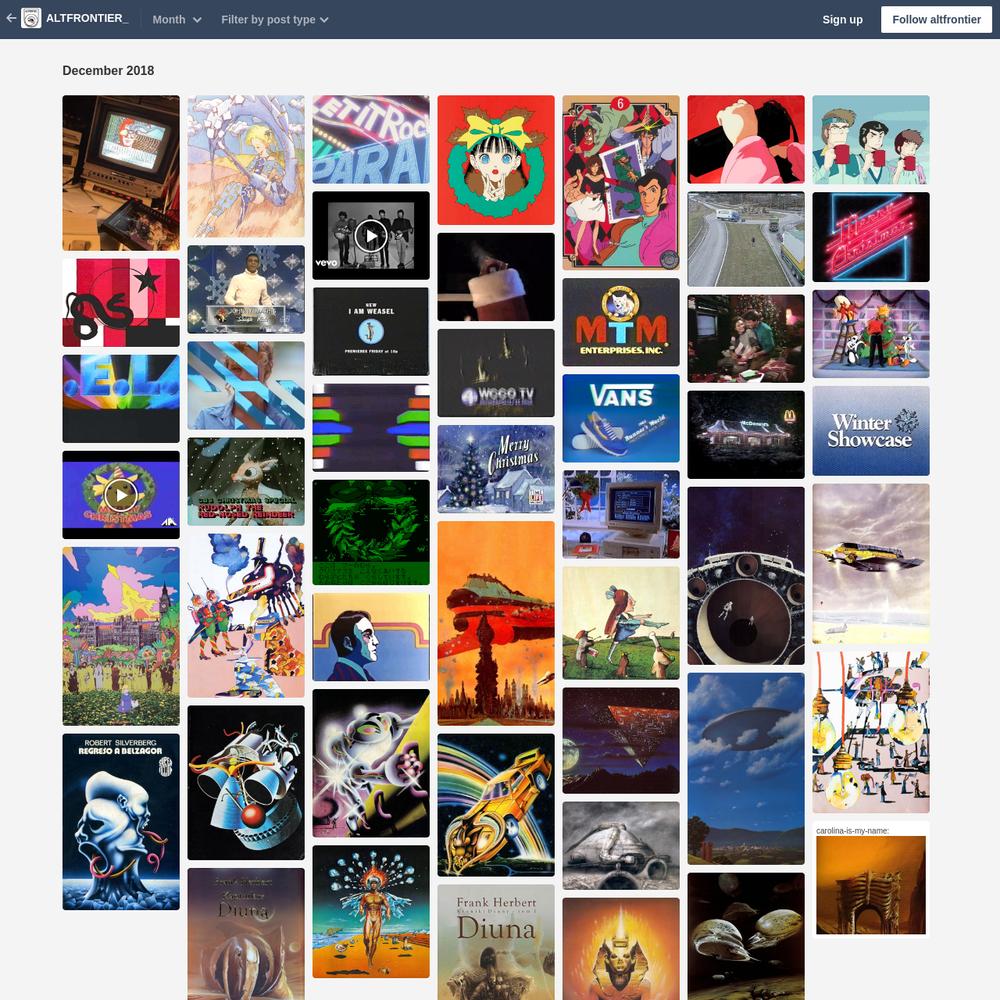Open the Filter by post type dropdown
The height and width of the screenshot is (1000, 1000).
click(x=274, y=20)
